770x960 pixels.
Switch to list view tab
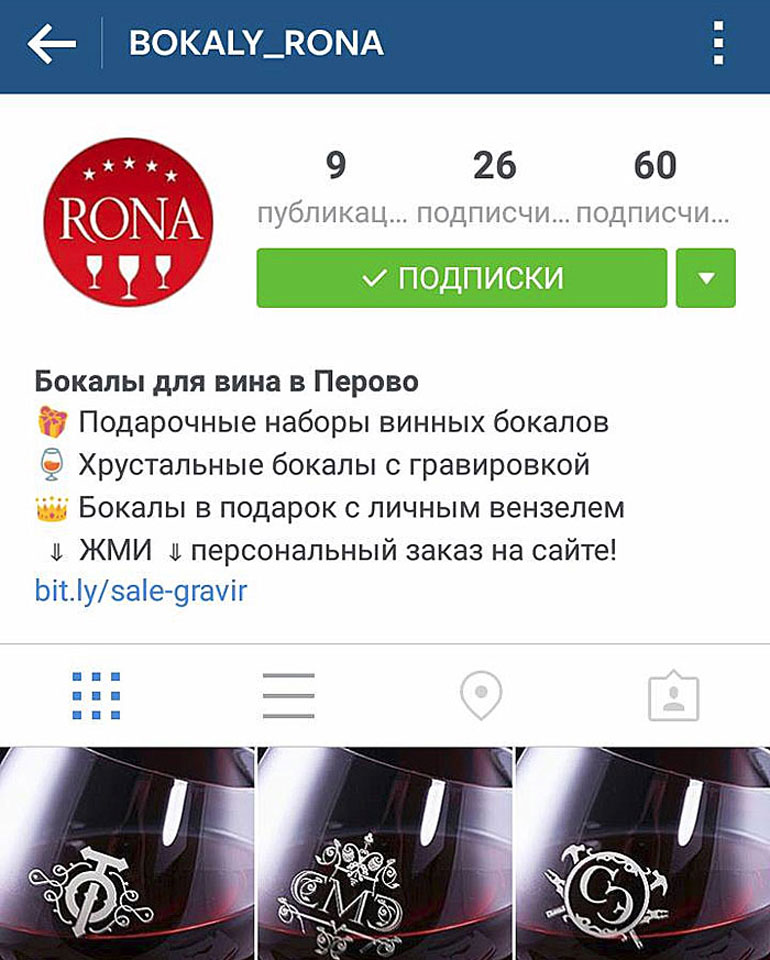tap(288, 696)
